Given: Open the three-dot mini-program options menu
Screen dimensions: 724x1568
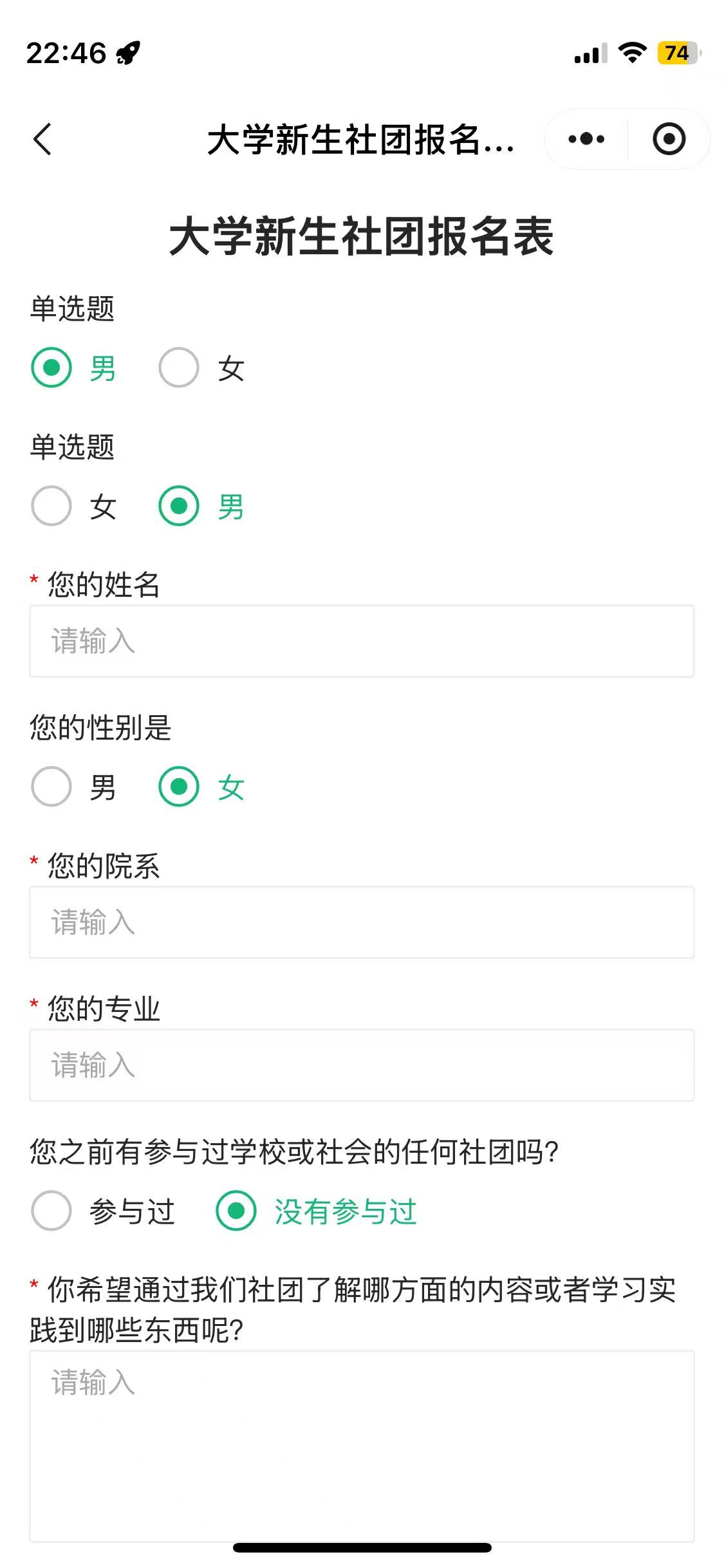Looking at the screenshot, I should (586, 138).
